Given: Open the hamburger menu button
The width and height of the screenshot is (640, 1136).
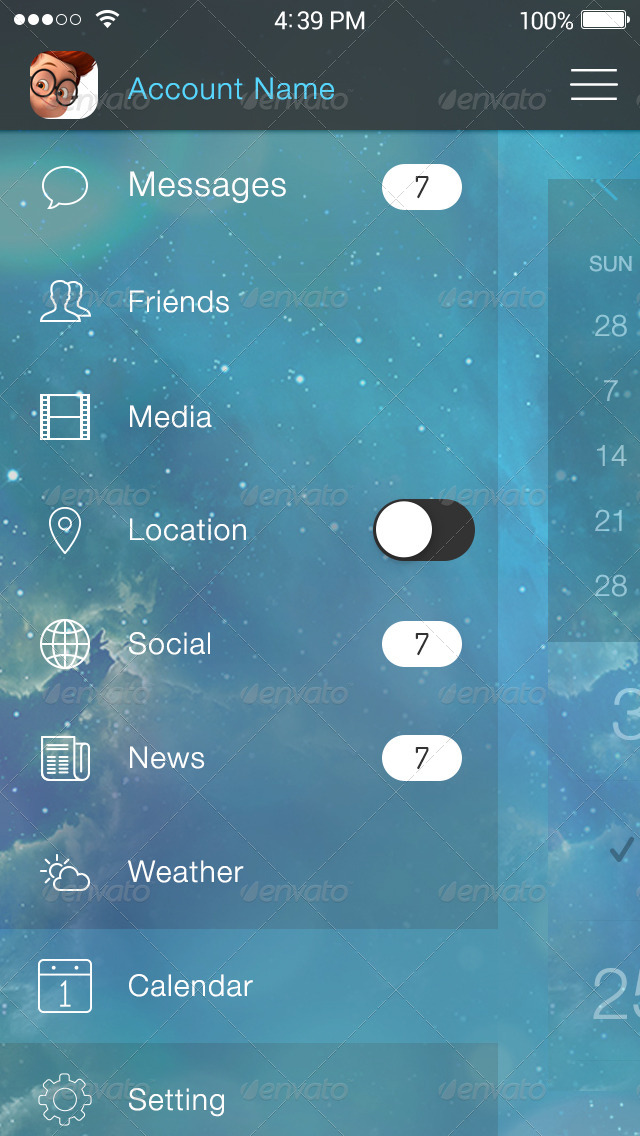Looking at the screenshot, I should coord(593,85).
